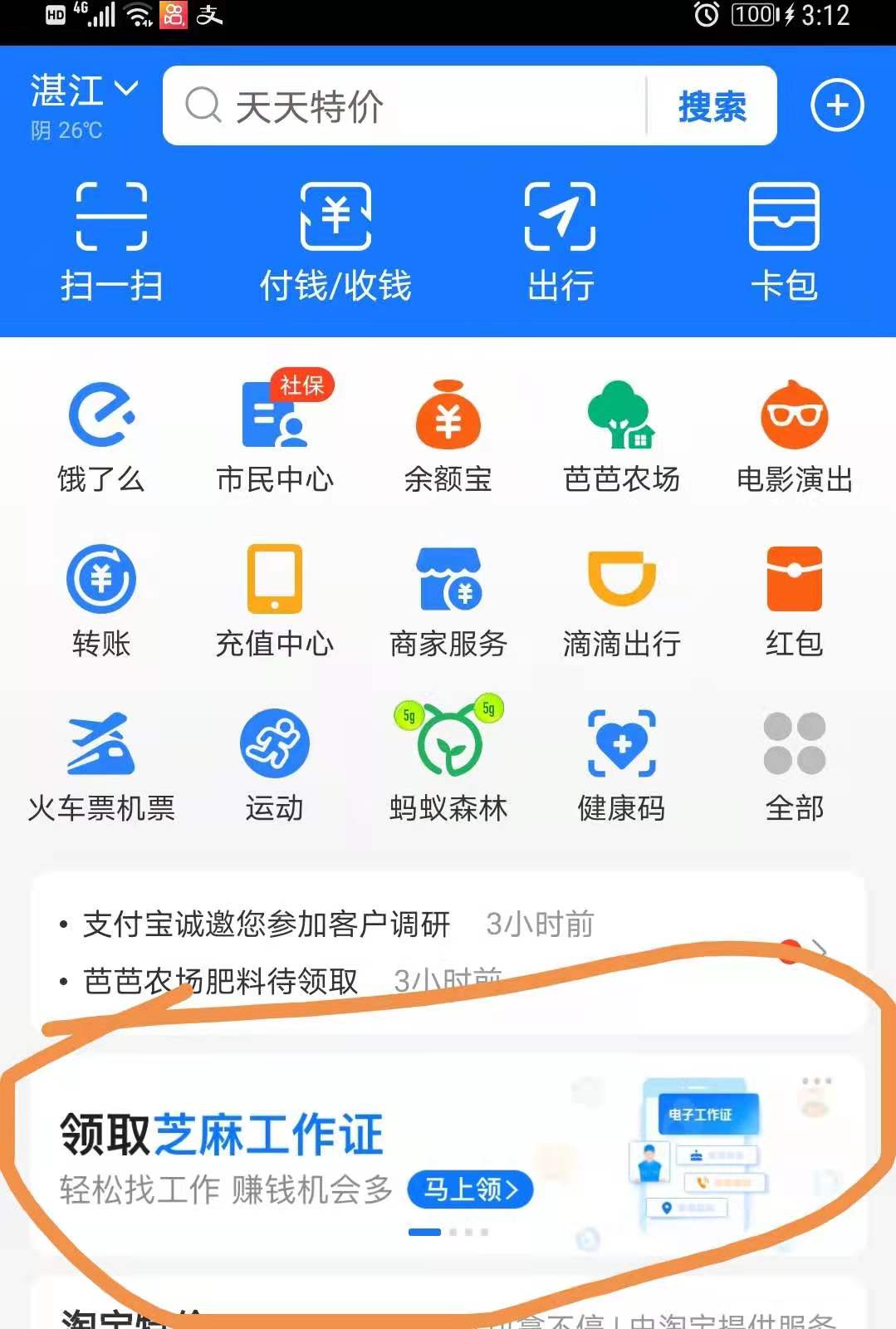Tap 马上领 on the 芝麻工作证 banner
This screenshot has width=896, height=1329.
point(470,1189)
